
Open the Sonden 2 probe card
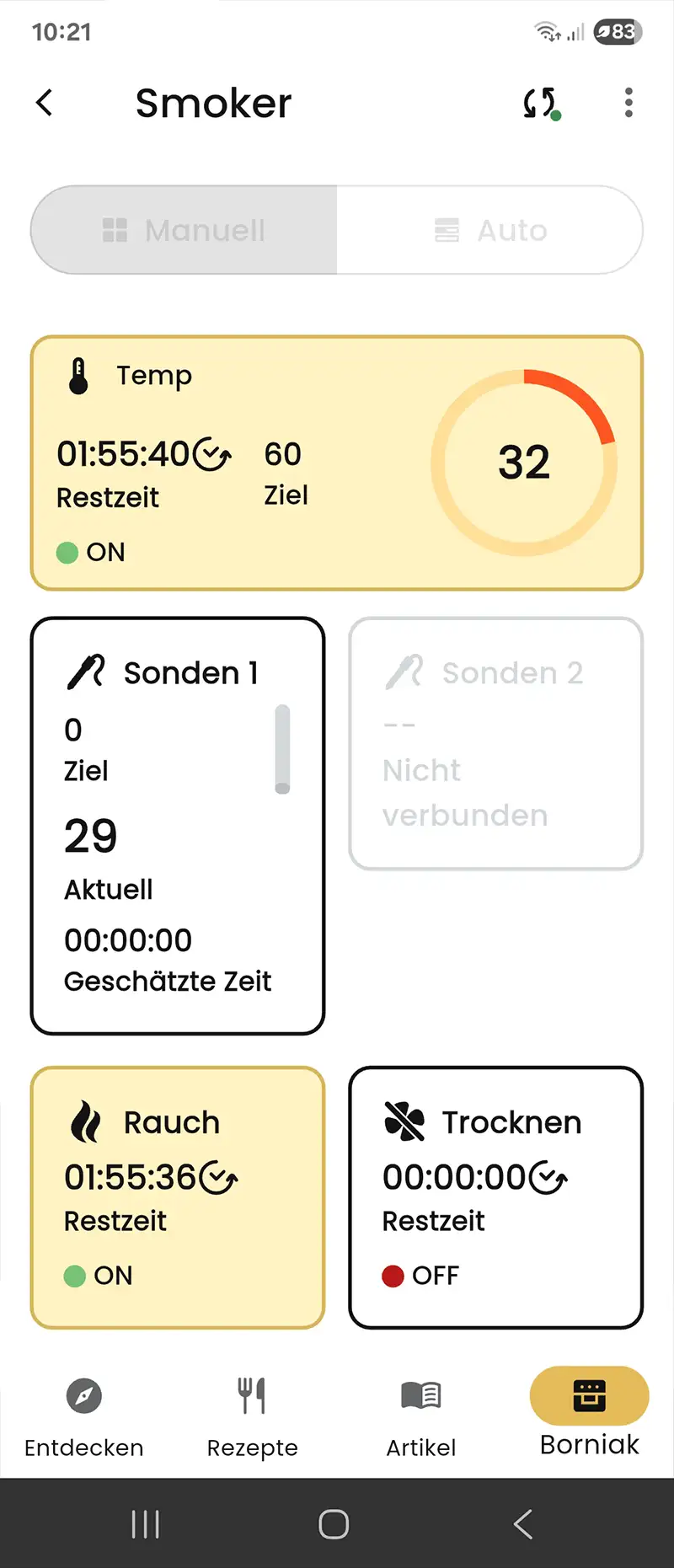[x=496, y=743]
